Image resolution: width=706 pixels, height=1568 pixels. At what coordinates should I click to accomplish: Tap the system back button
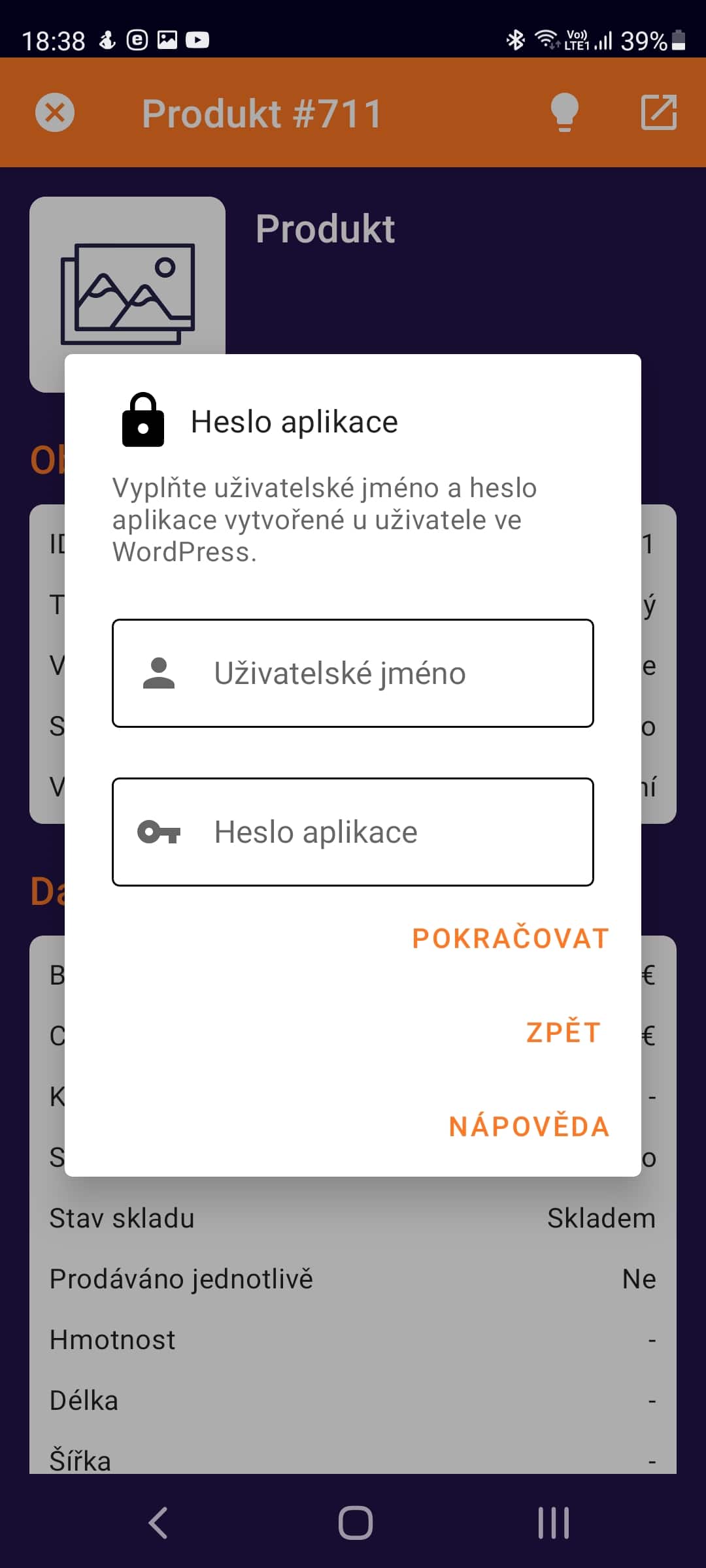point(158,1523)
